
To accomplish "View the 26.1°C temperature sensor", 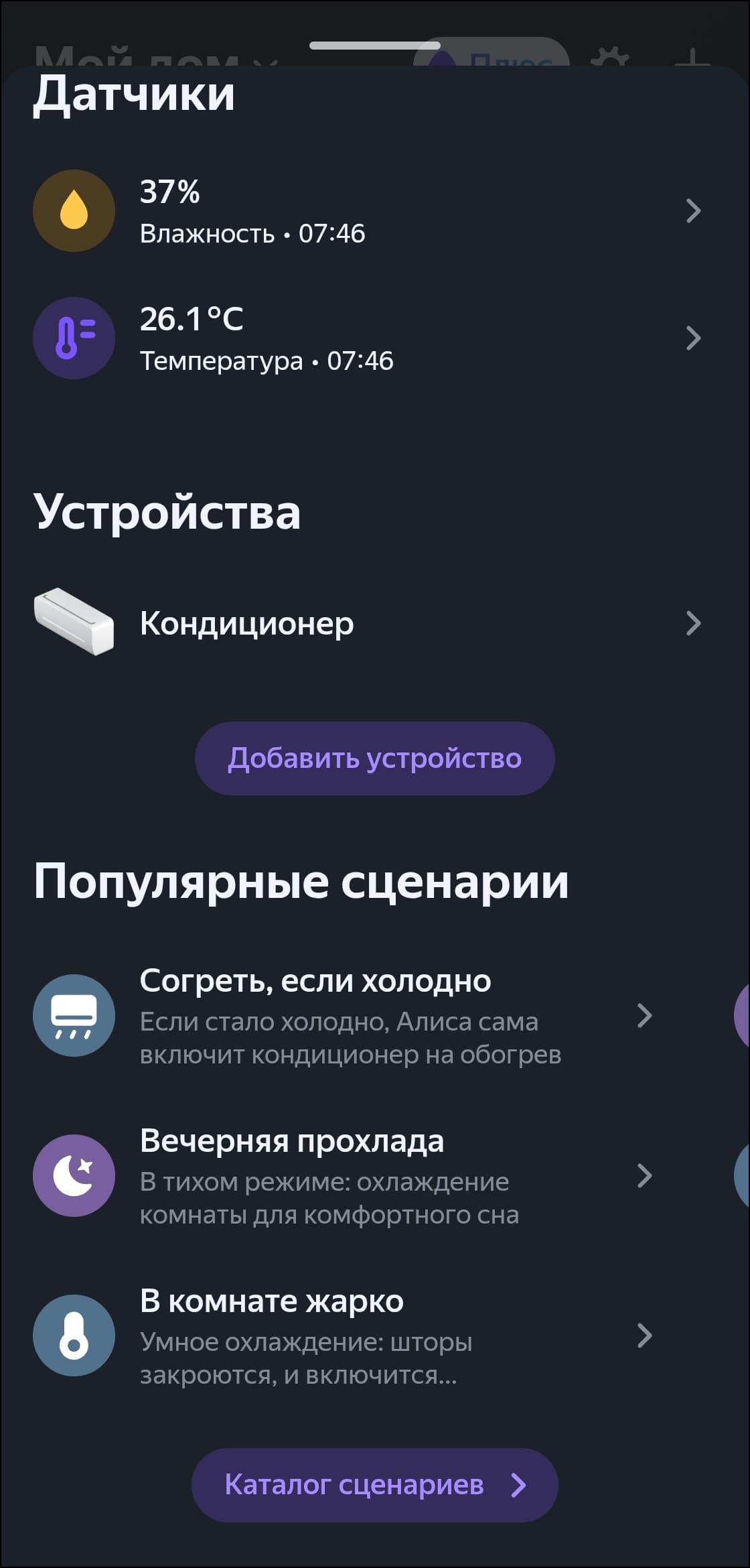I will [367, 338].
